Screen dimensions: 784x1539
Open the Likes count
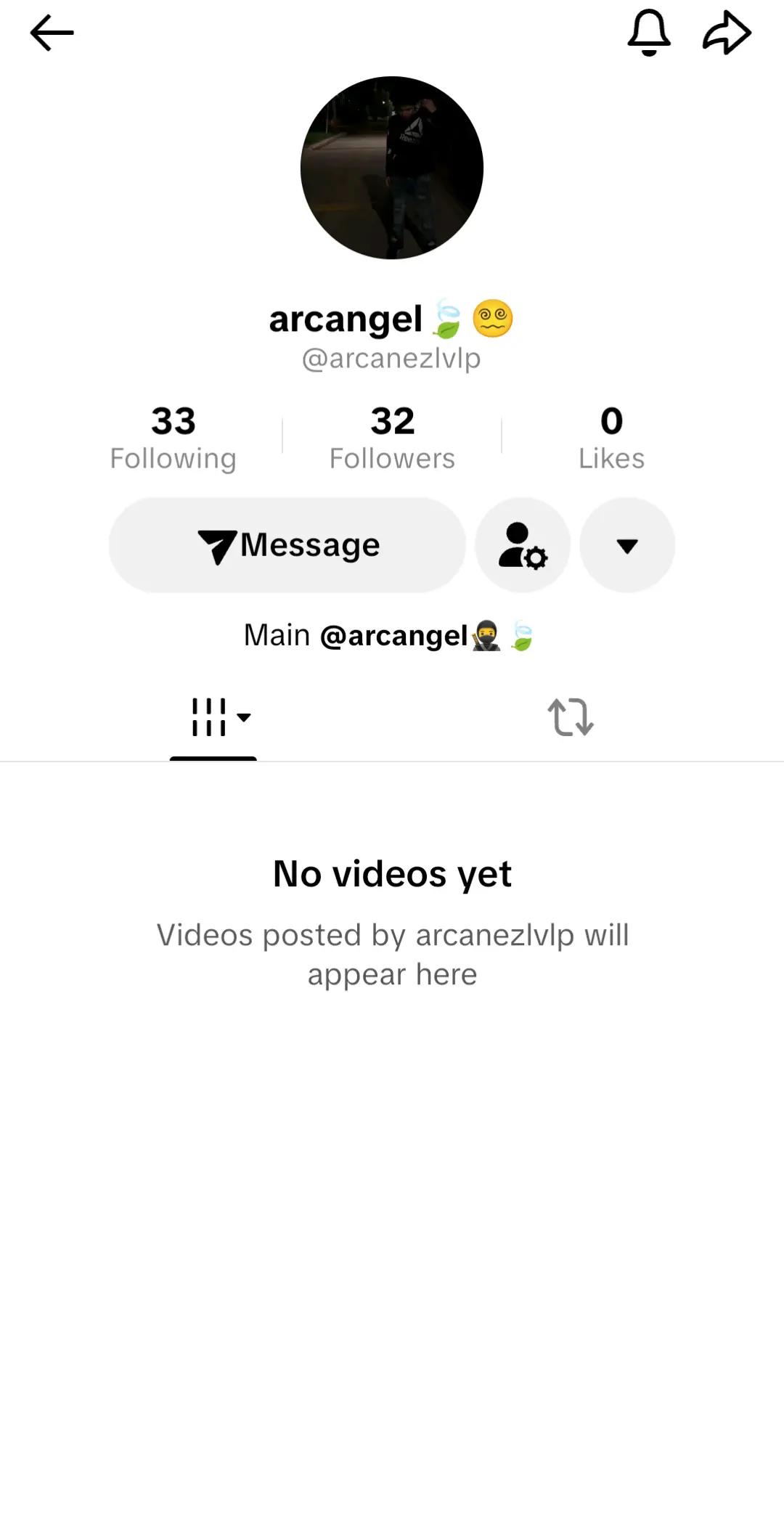(x=611, y=438)
